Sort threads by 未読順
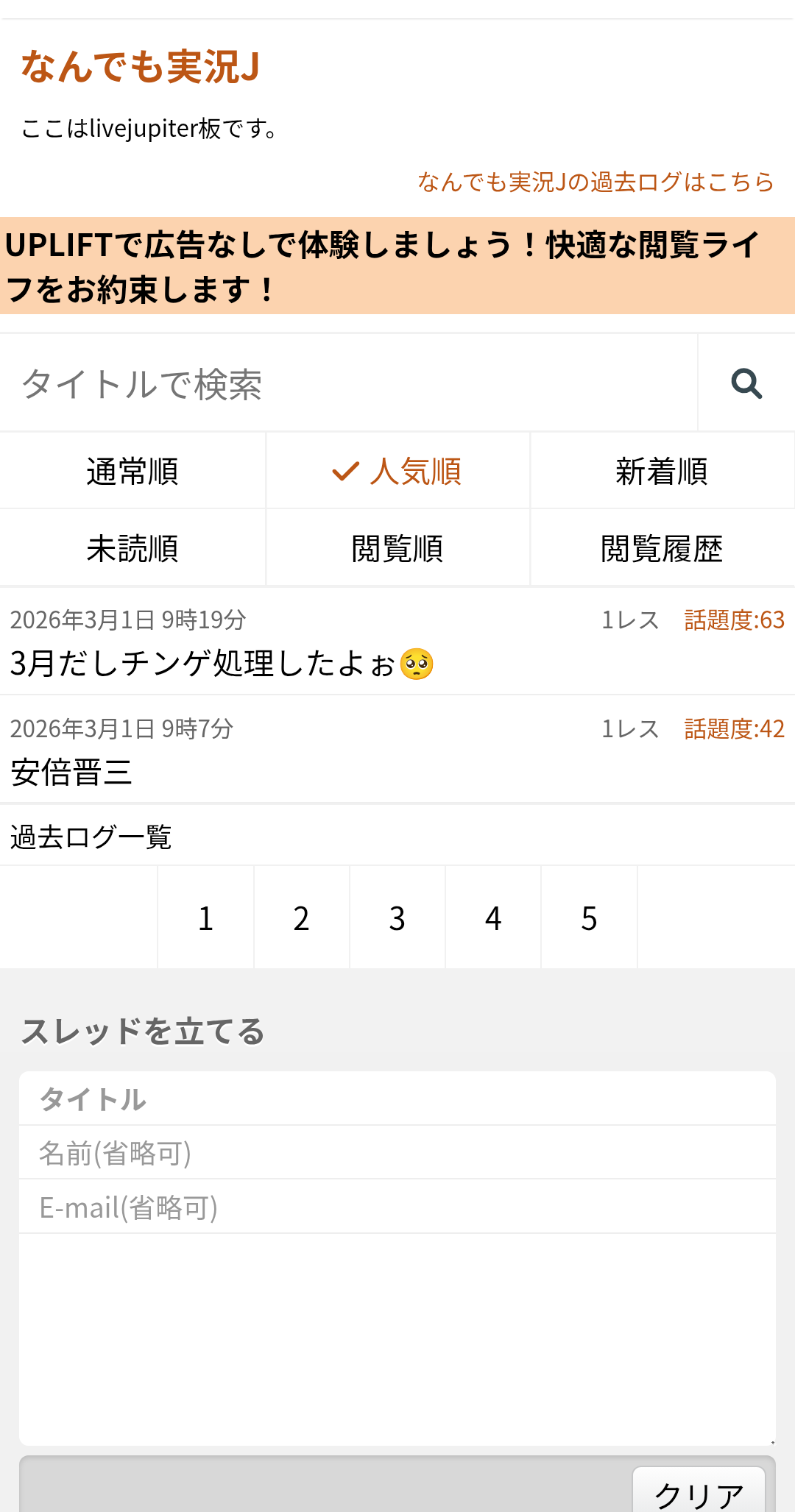This screenshot has width=795, height=1512. click(x=132, y=549)
